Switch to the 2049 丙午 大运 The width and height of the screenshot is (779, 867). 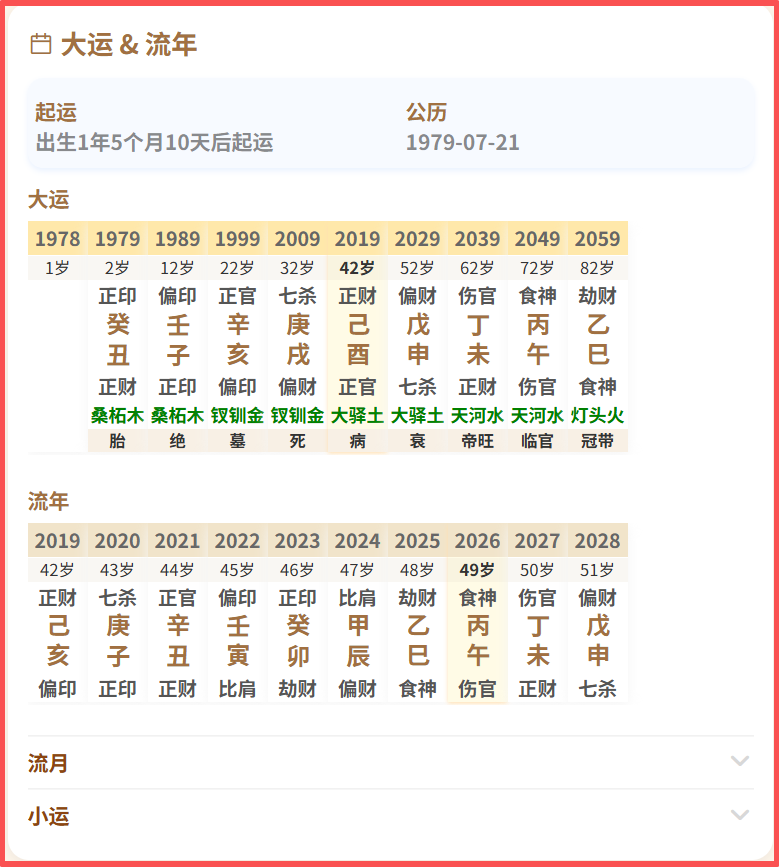tap(538, 340)
